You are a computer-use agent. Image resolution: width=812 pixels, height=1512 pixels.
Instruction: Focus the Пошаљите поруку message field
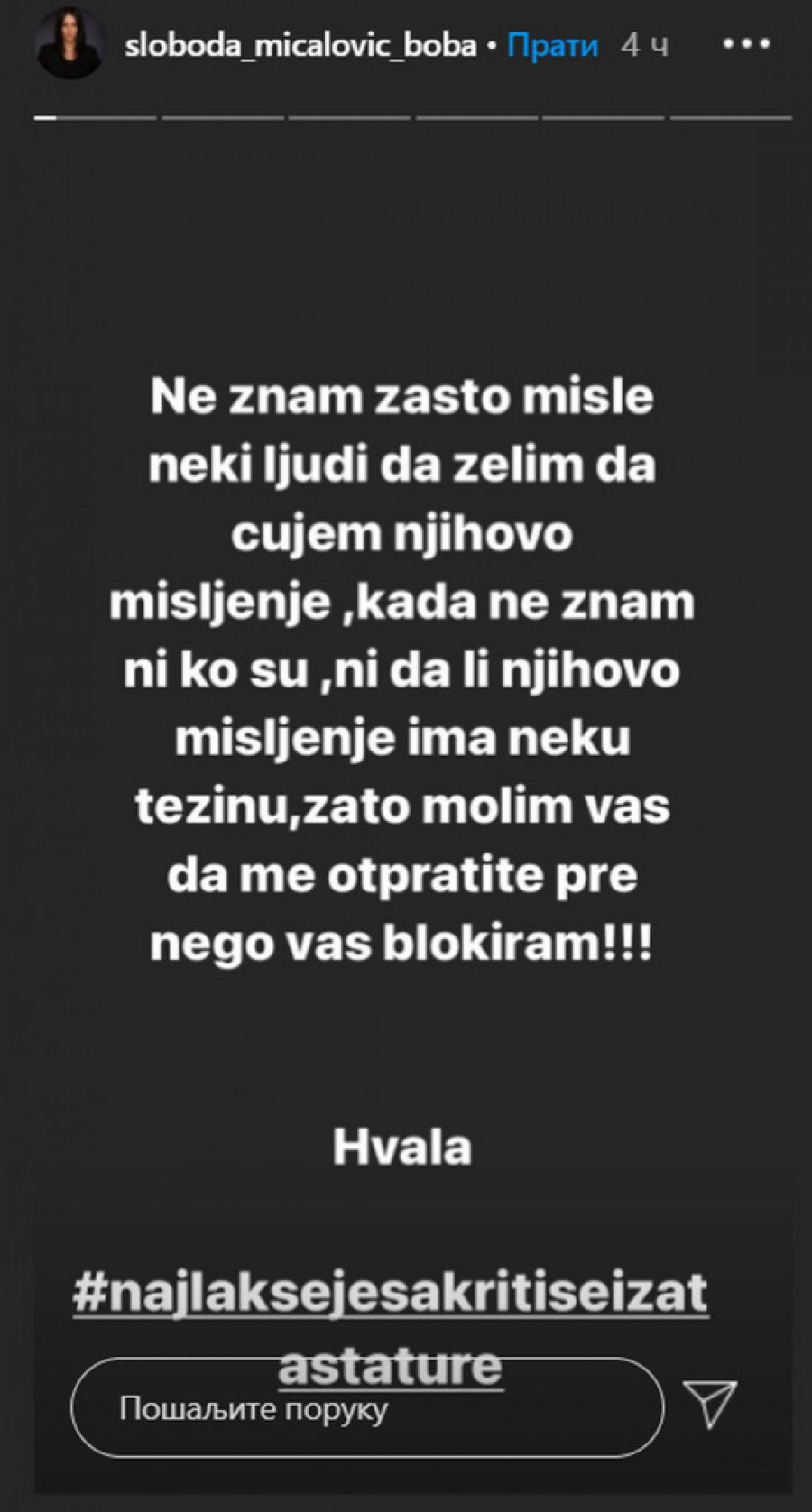(x=366, y=1408)
